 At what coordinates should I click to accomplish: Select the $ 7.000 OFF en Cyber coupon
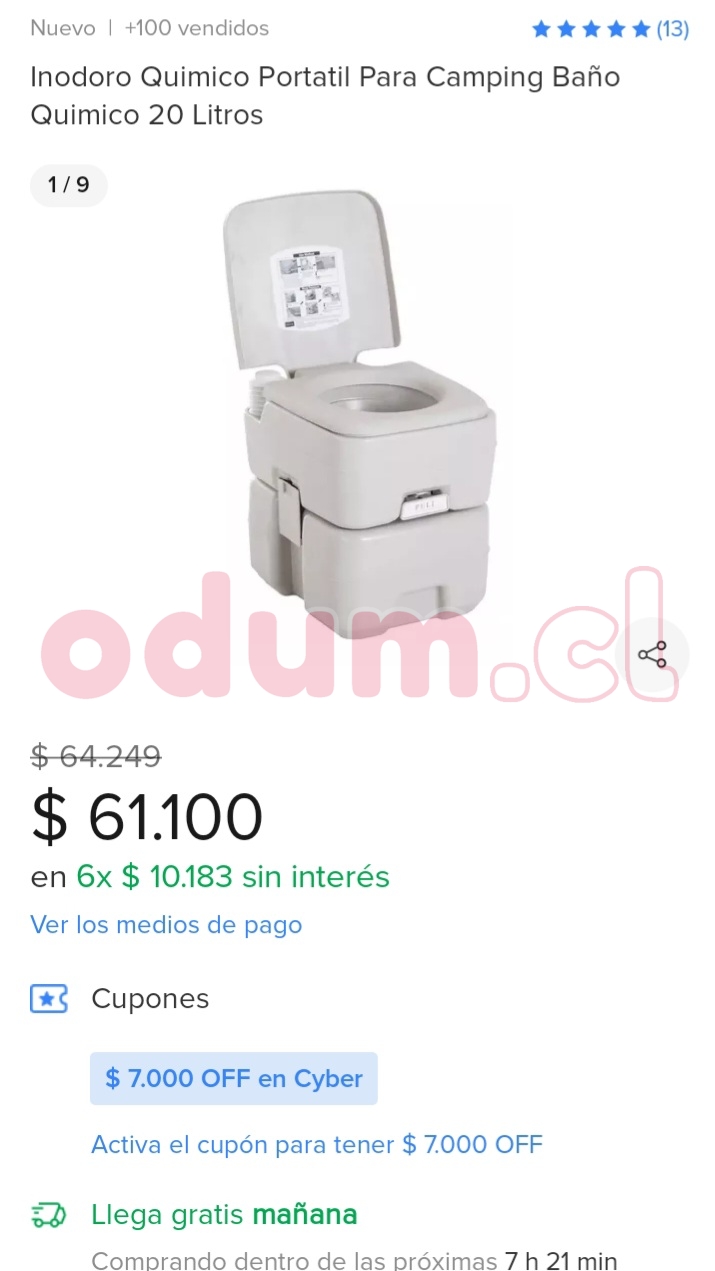[234, 1079]
